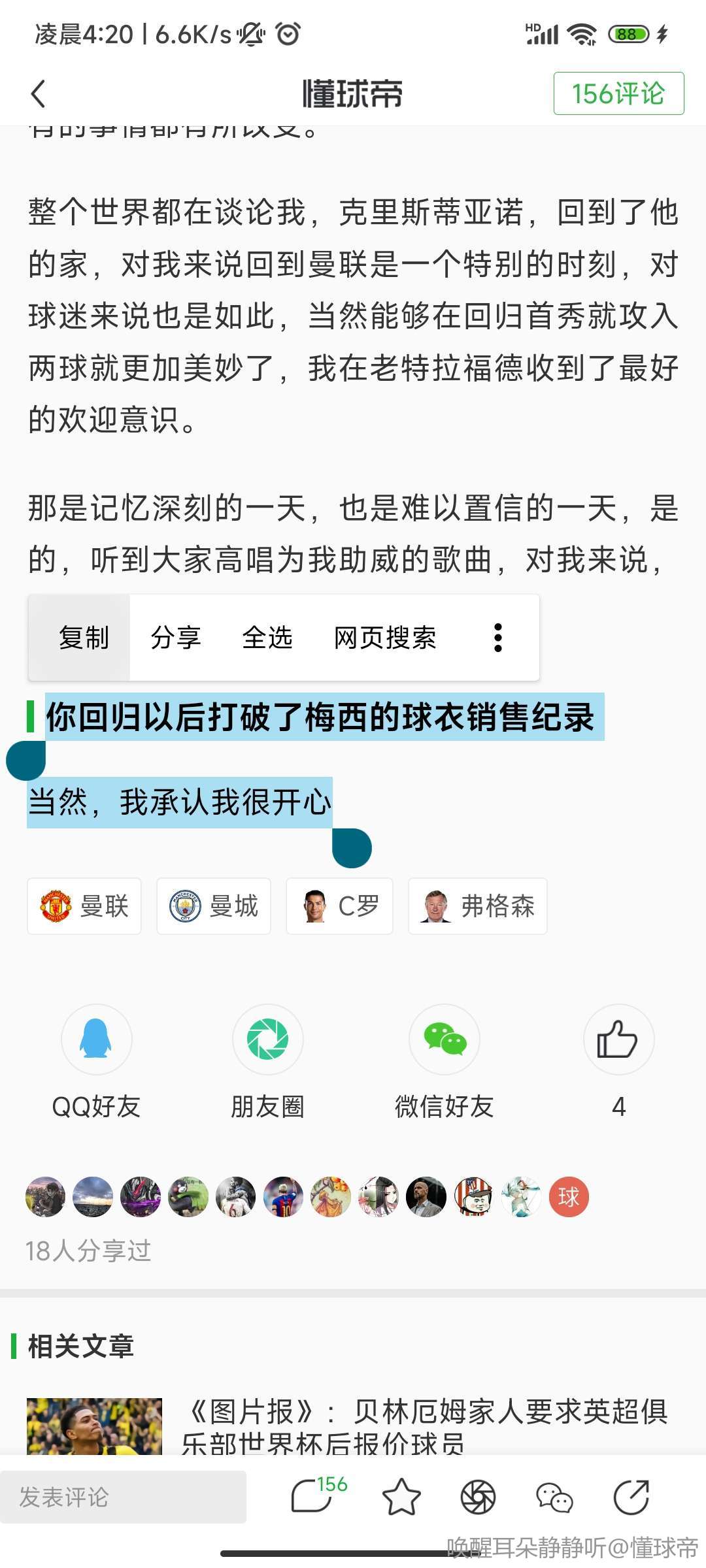Tap the 发表评论 comment field

[x=123, y=1497]
